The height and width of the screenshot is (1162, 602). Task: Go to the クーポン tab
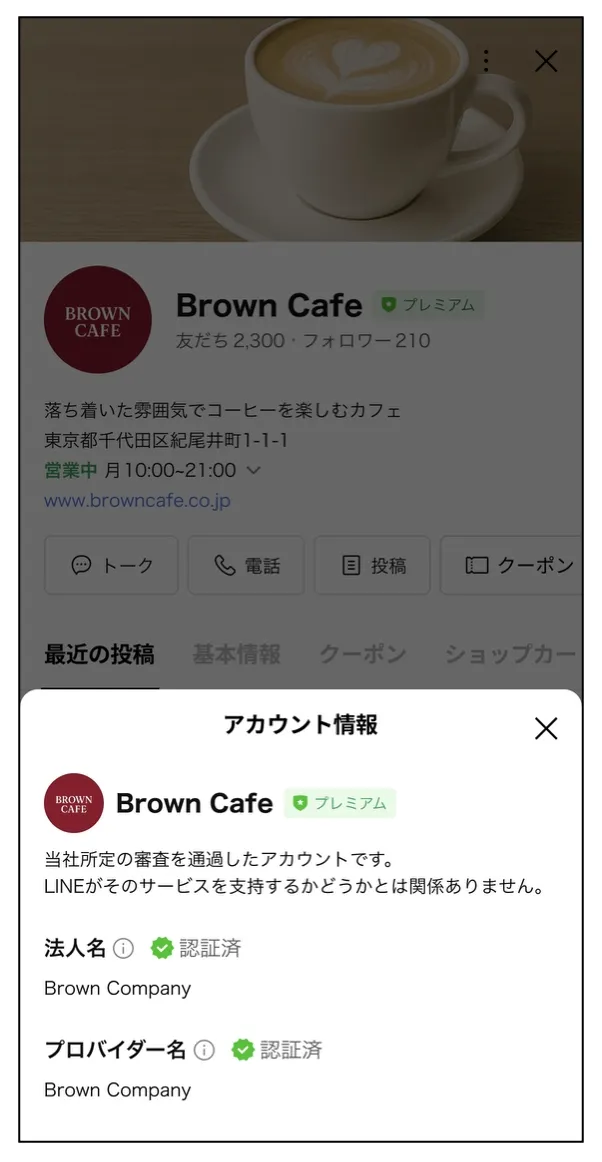click(x=362, y=654)
